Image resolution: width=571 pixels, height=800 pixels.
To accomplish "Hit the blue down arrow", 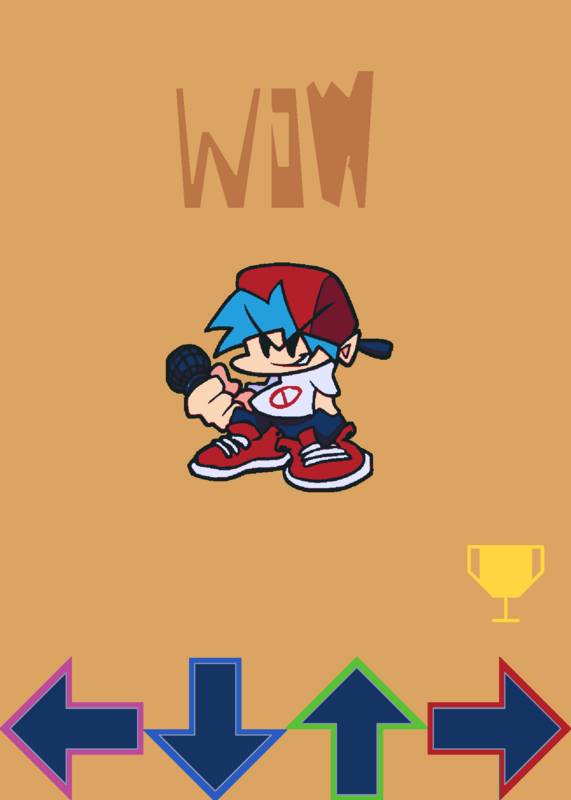I will coord(215,729).
